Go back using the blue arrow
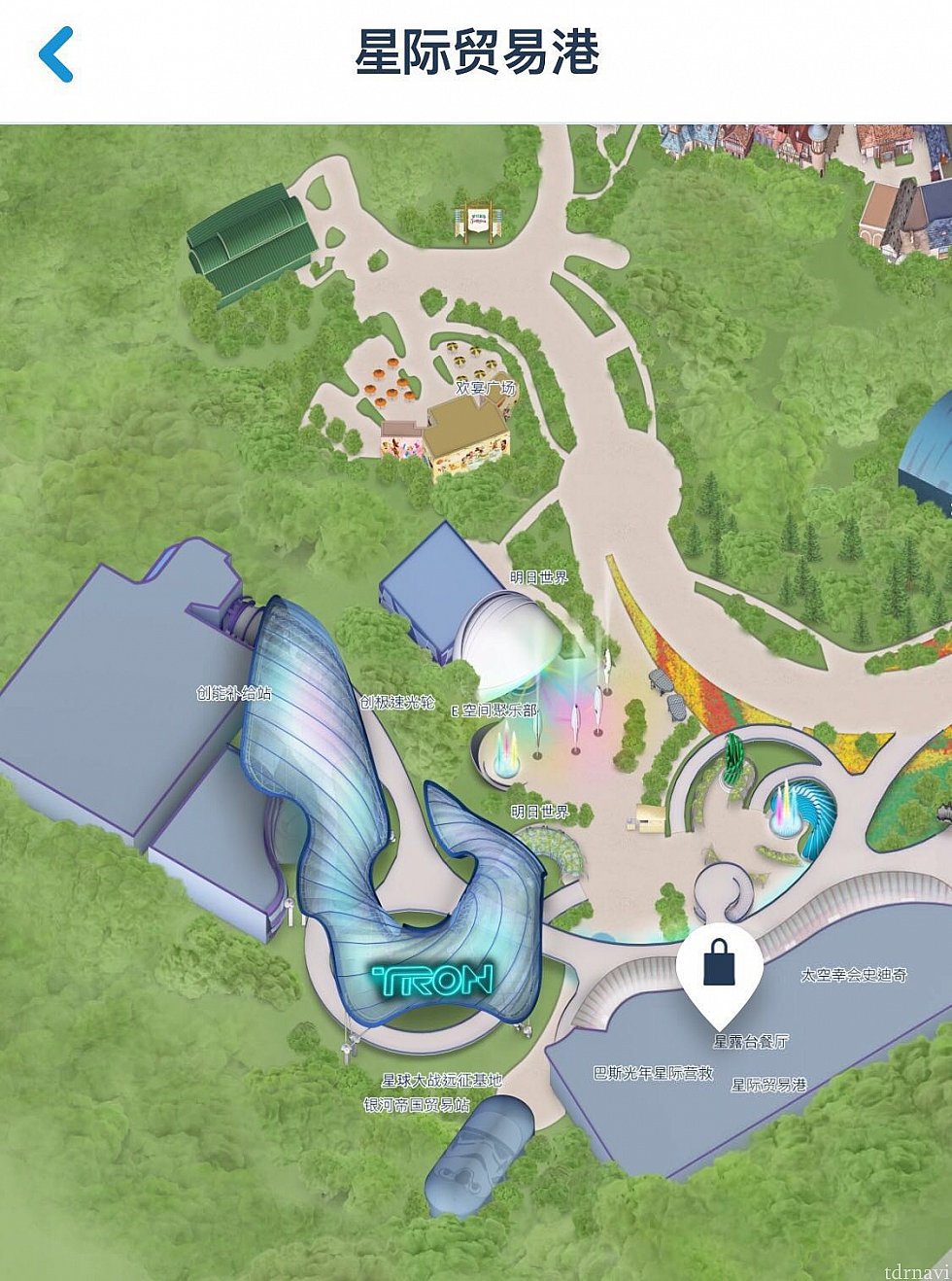The width and height of the screenshot is (952, 1281). coord(56,54)
